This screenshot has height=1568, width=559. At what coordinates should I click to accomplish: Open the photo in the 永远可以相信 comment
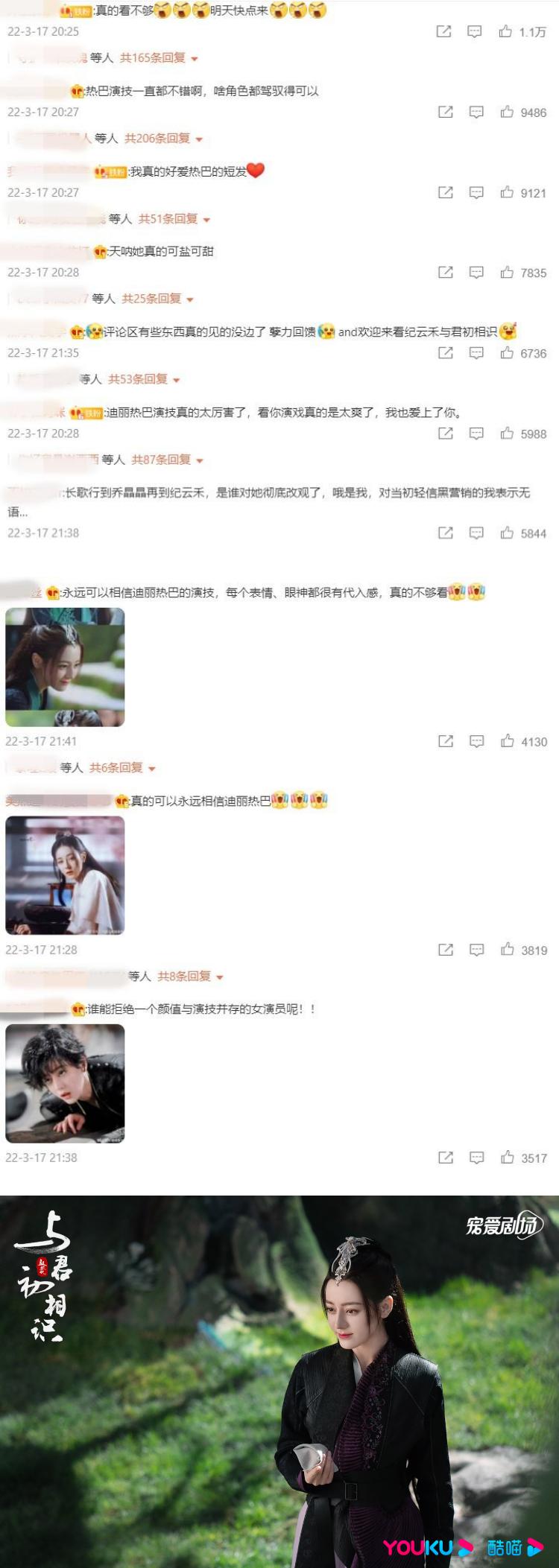65,667
